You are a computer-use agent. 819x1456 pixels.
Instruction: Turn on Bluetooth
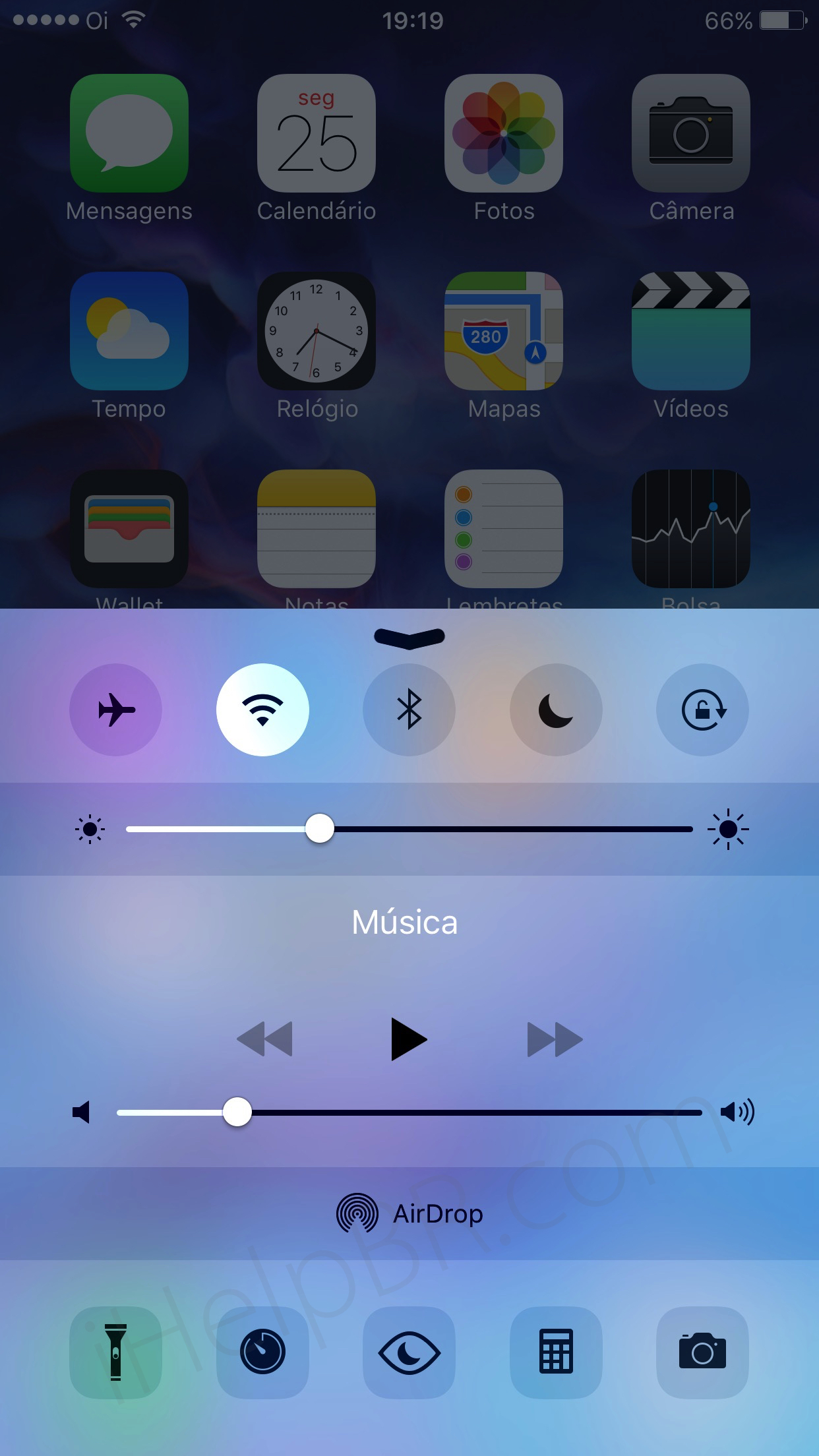(409, 710)
